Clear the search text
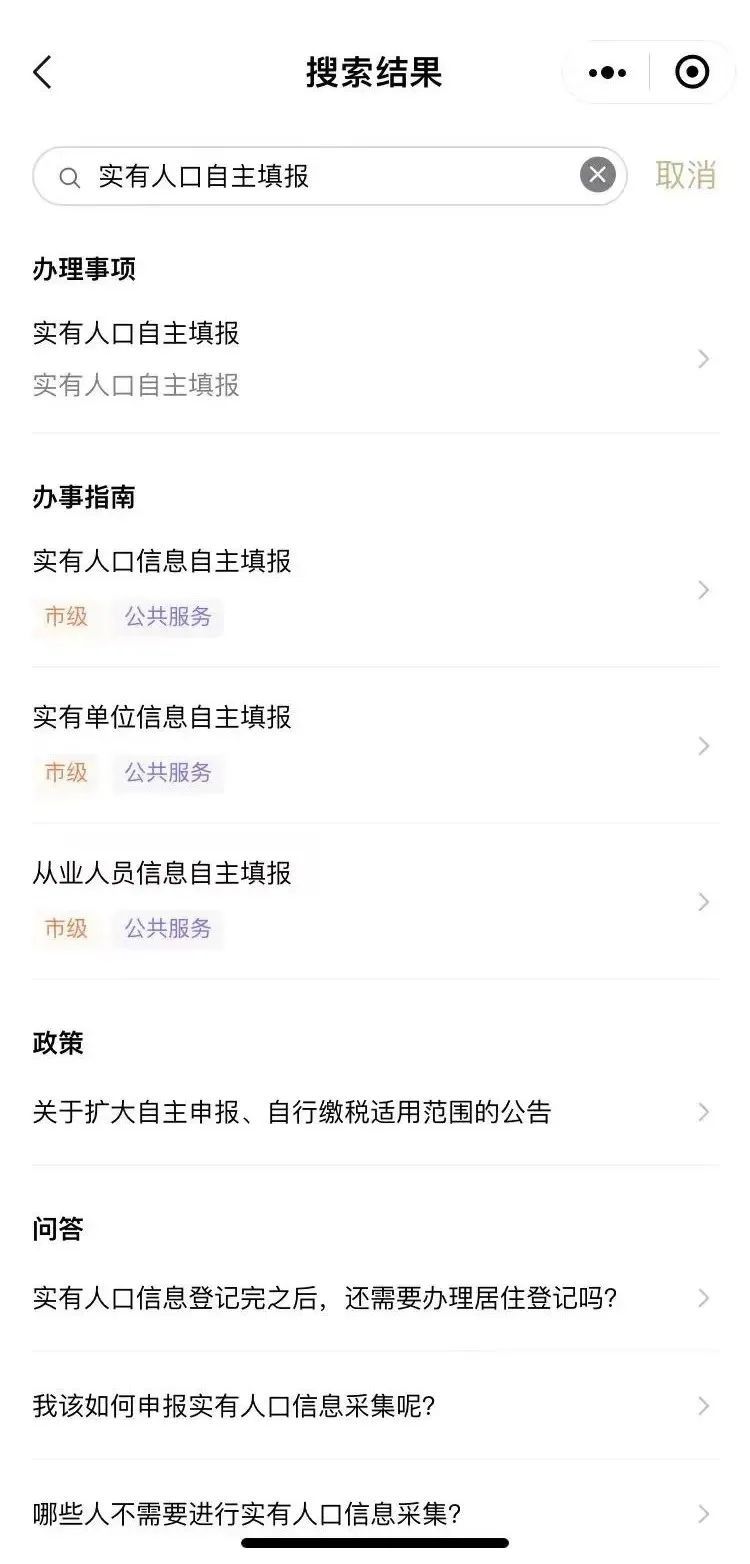Viewport: 750px width, 1564px height. pyautogui.click(x=597, y=176)
